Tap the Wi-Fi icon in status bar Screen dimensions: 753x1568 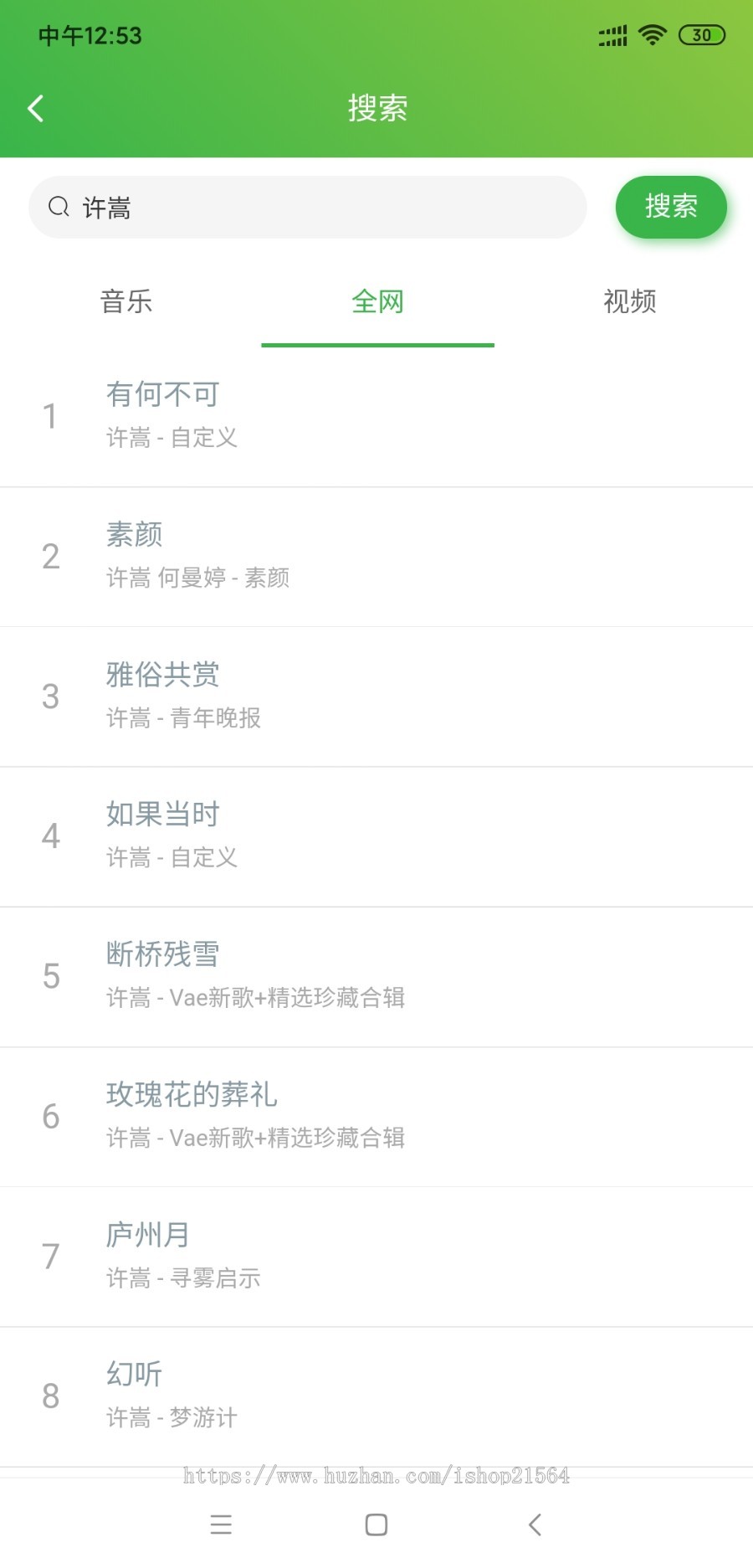pos(652,34)
